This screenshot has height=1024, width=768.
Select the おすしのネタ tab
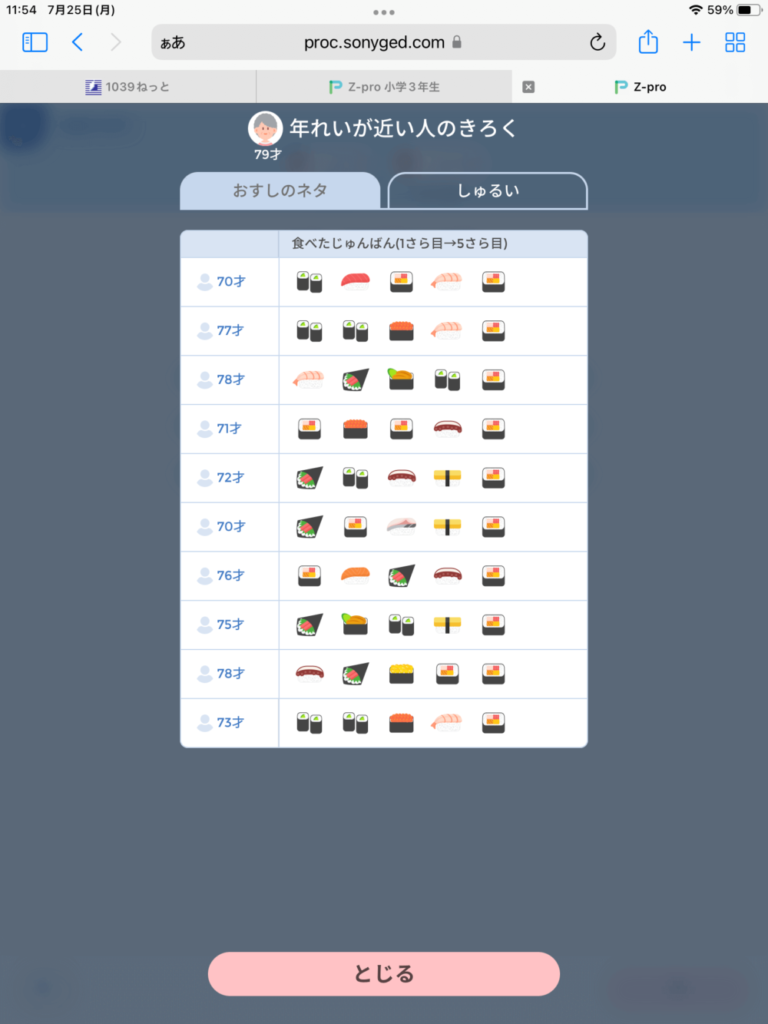[x=280, y=190]
